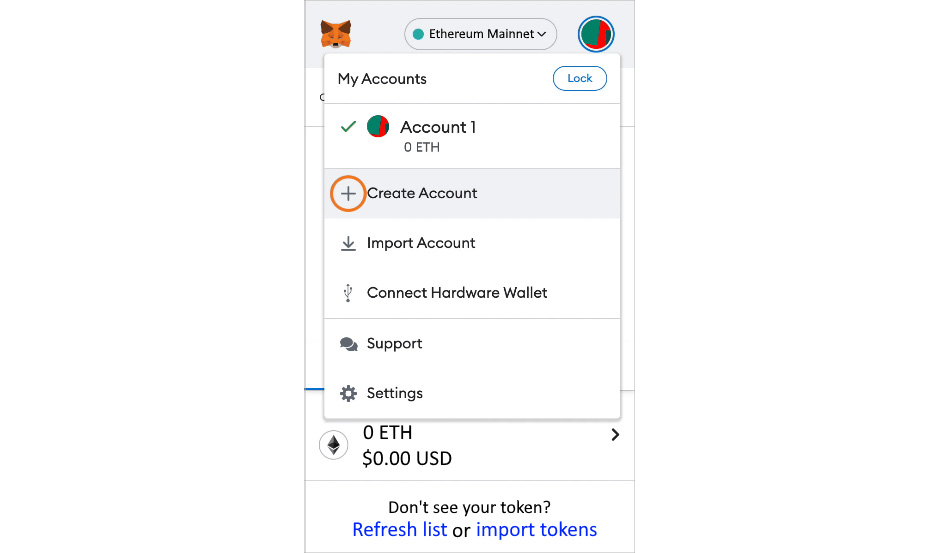Open the 0 ETH asset row

pyautogui.click(x=470, y=445)
